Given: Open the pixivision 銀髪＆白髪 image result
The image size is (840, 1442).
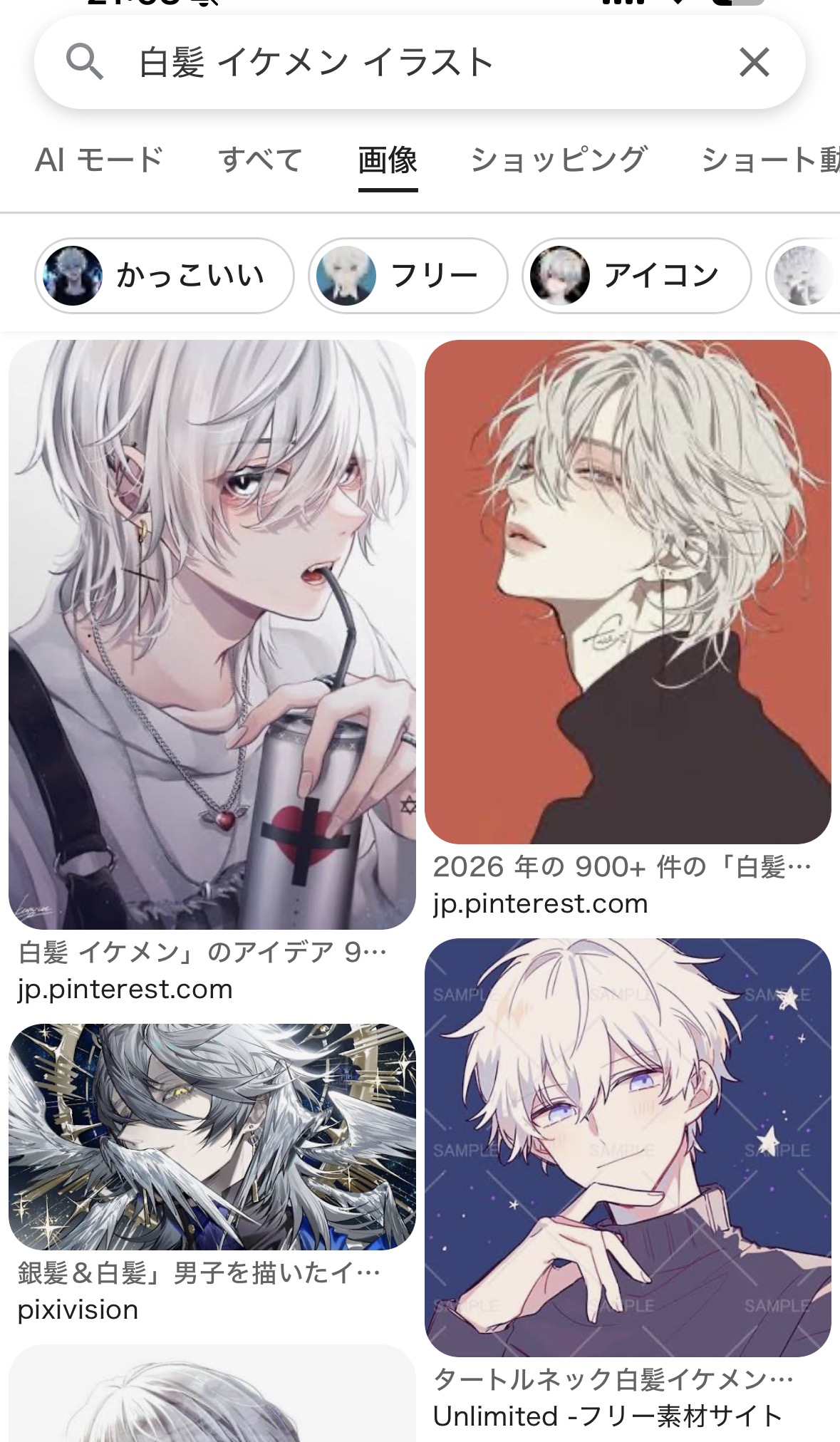Looking at the screenshot, I should (212, 1136).
